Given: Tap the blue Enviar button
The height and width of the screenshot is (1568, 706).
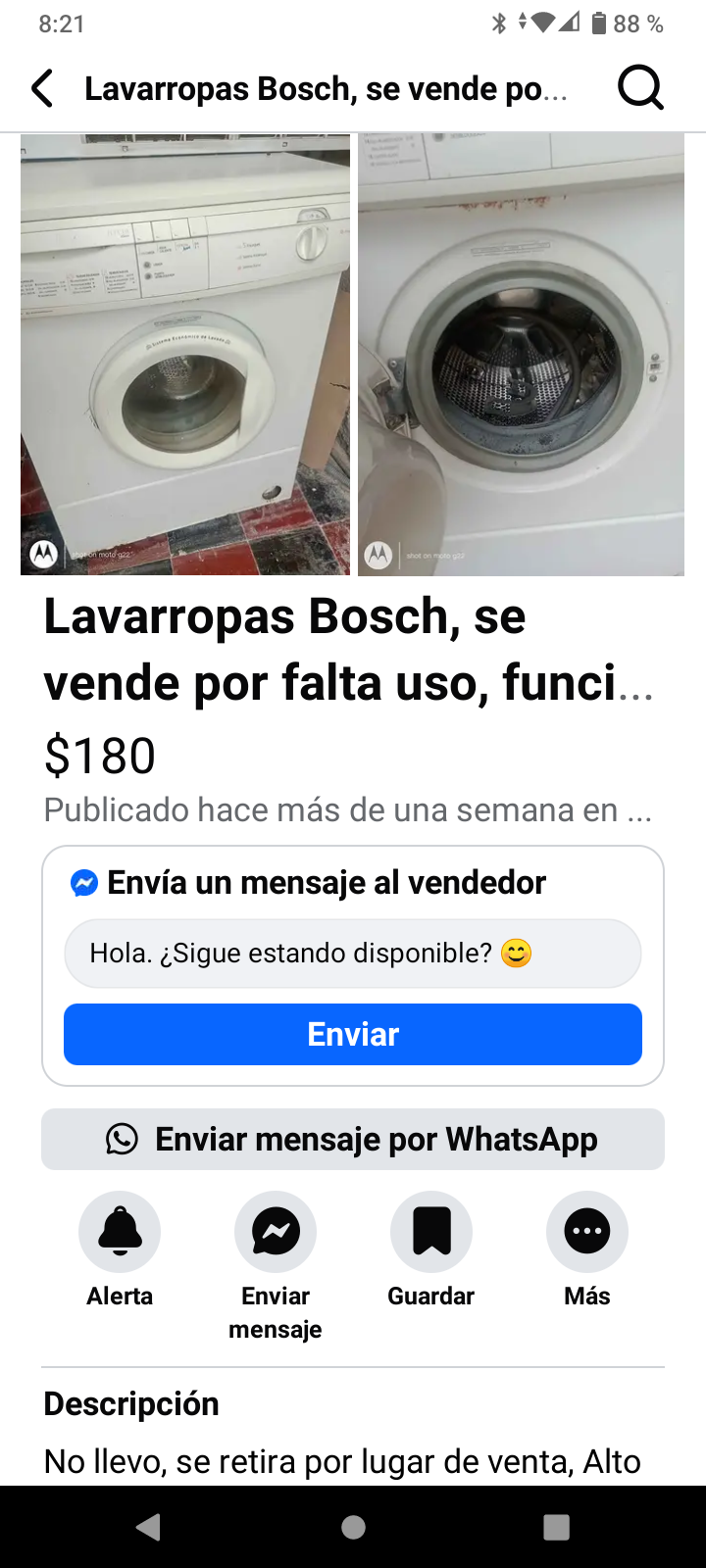Looking at the screenshot, I should (352, 1035).
